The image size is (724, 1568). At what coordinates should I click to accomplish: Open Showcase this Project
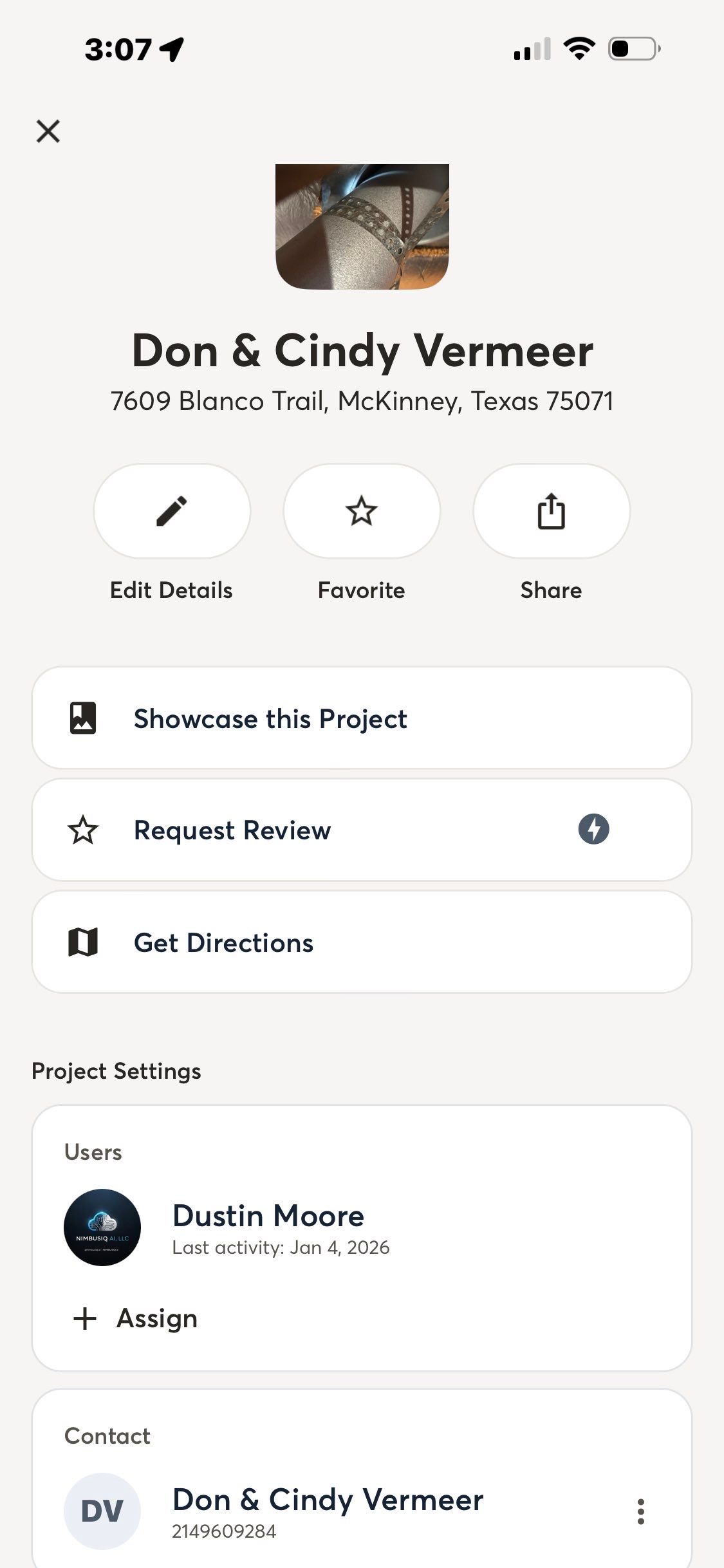[x=362, y=718]
